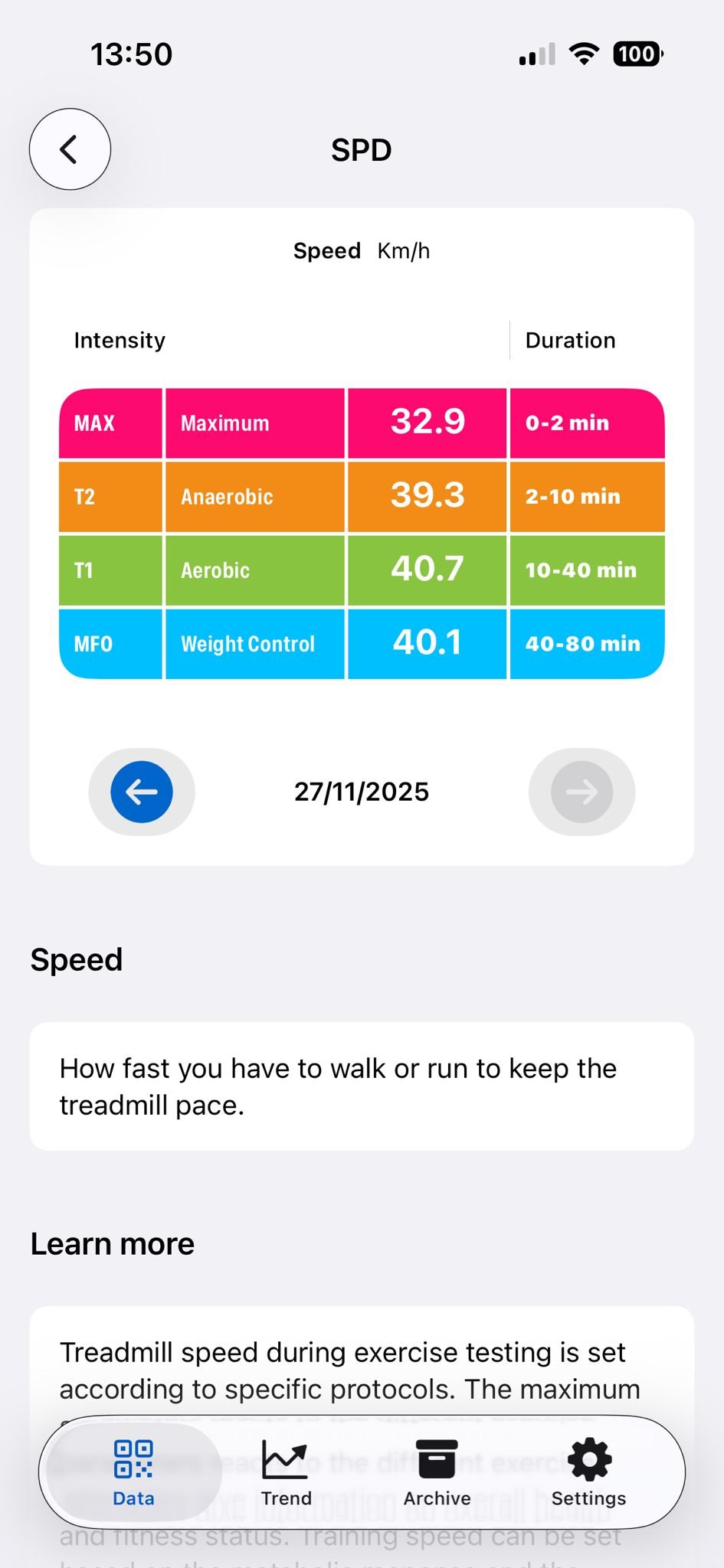Select the Data tab
The image size is (724, 1568).
tap(133, 1473)
